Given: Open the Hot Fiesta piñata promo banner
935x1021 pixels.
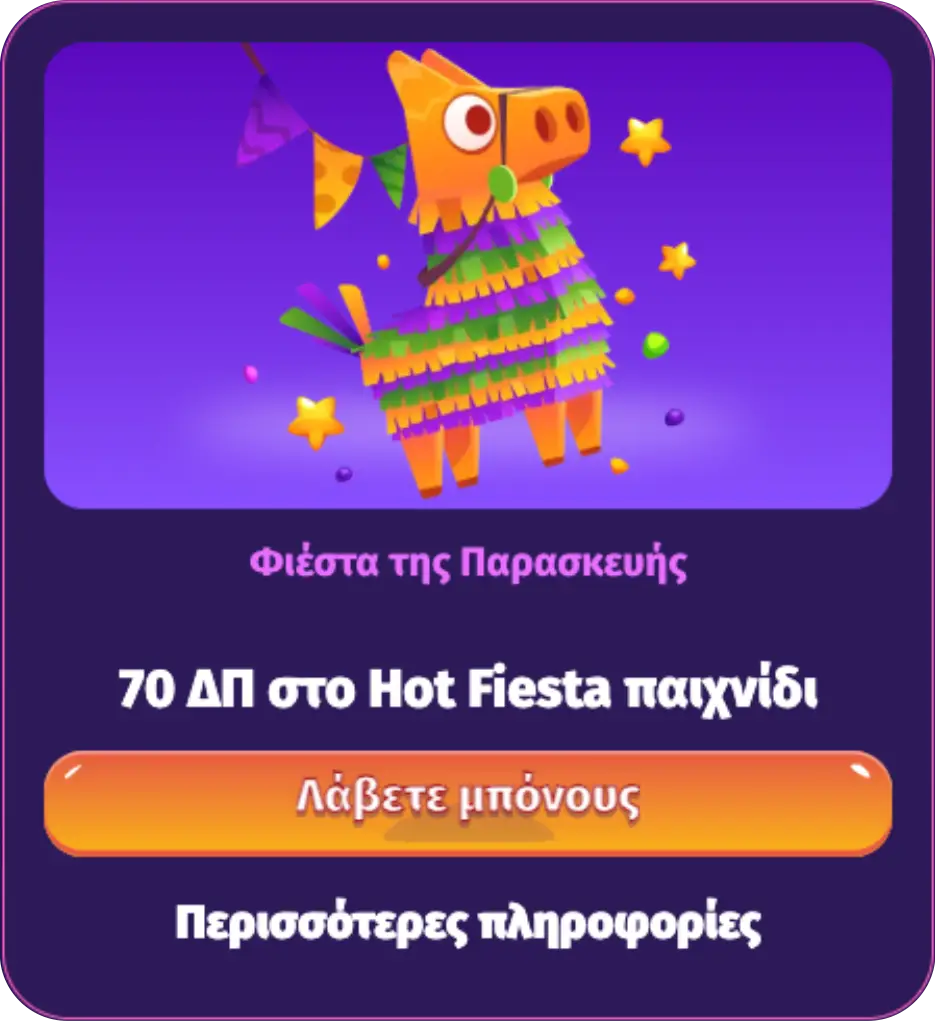Looking at the screenshot, I should [x=467, y=275].
